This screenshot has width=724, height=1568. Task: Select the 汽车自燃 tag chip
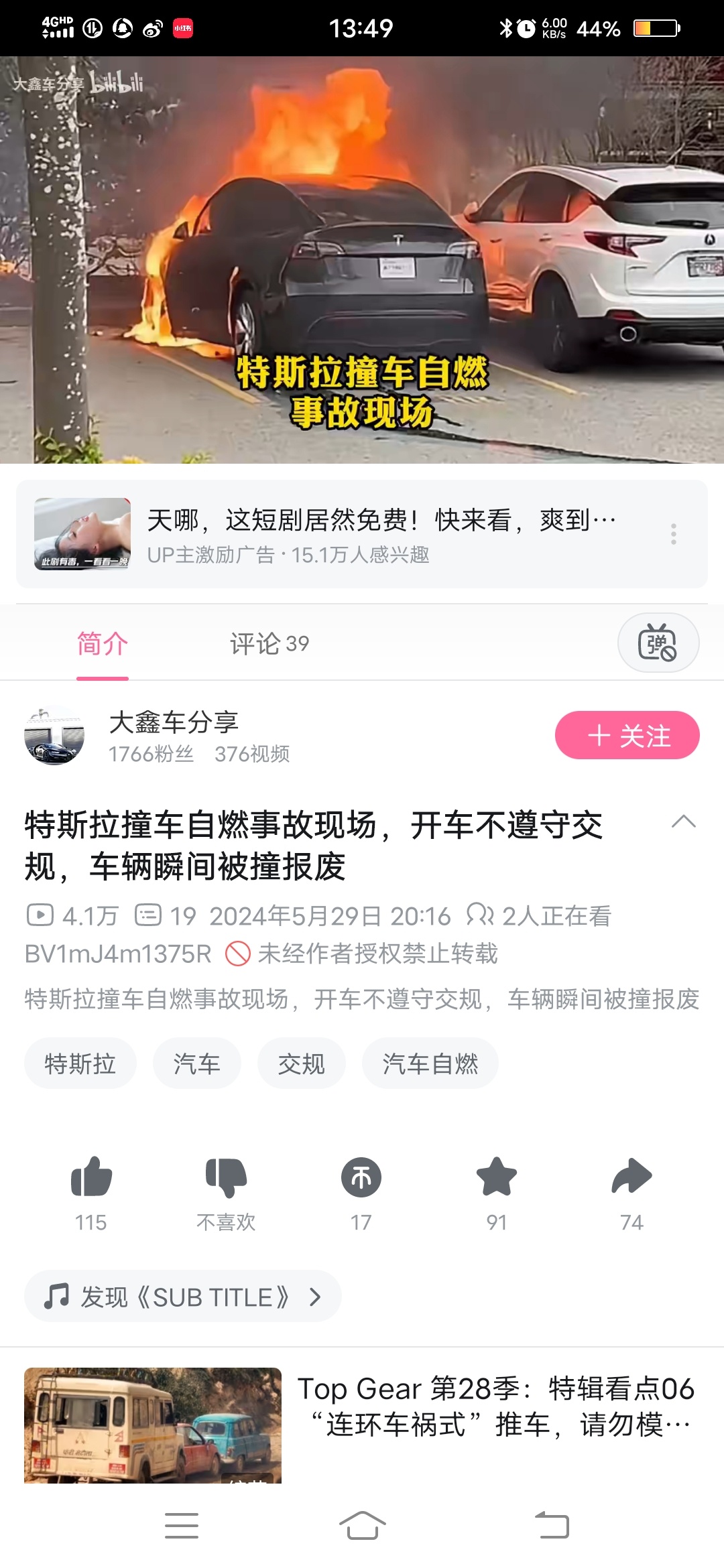click(x=430, y=1063)
